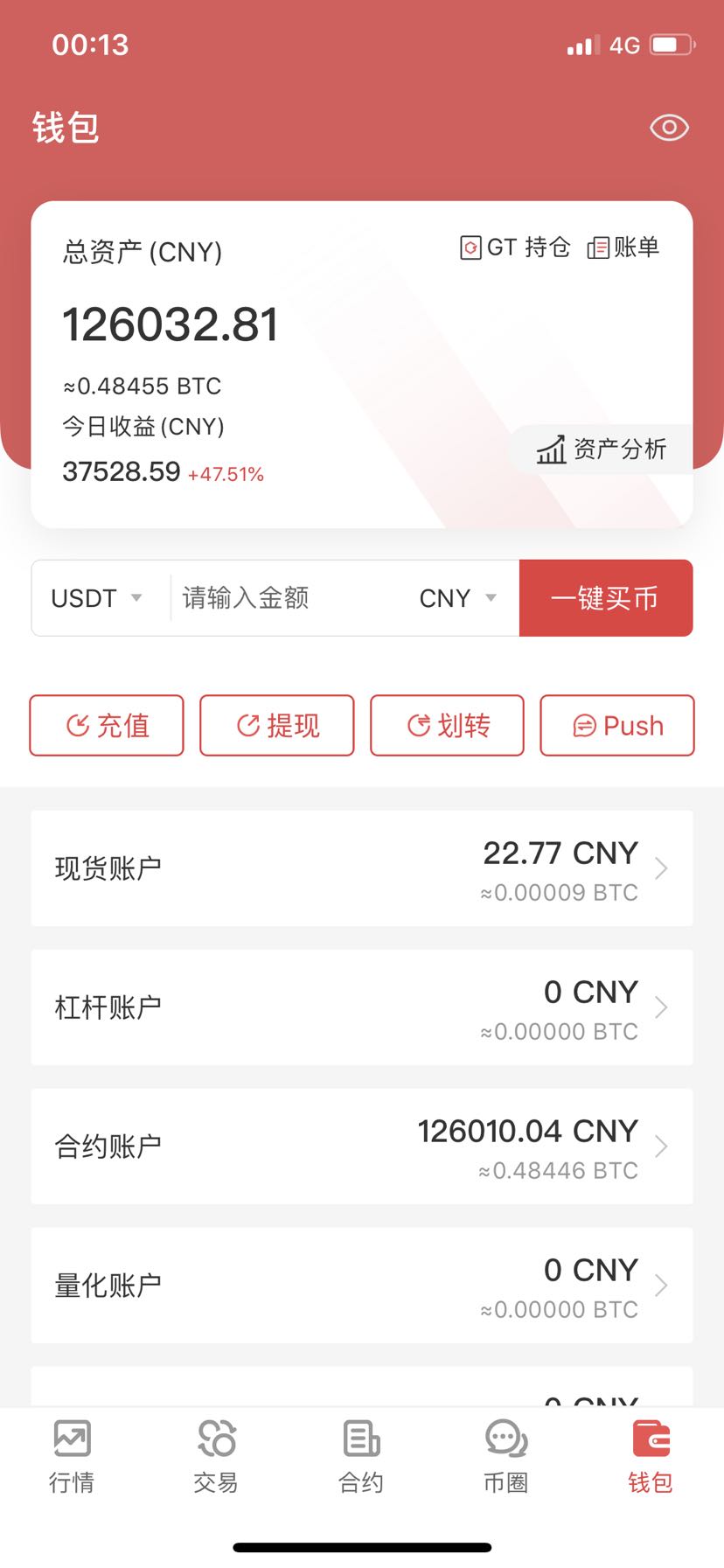Switch to the 行情 markets tab
Image resolution: width=724 pixels, height=1568 pixels.
[x=72, y=1457]
